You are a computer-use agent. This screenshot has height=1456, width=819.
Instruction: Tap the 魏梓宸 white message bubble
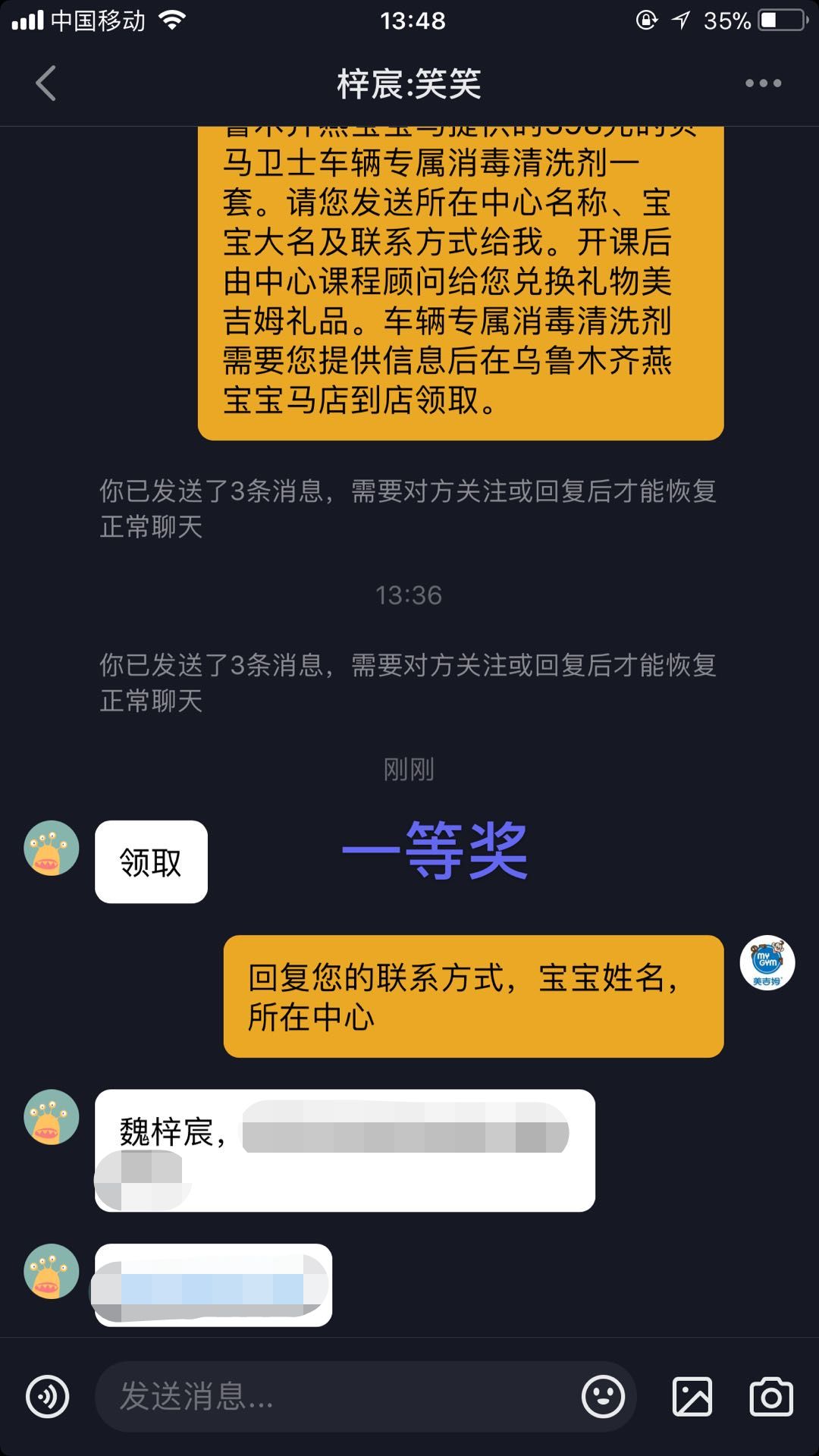tap(345, 1145)
